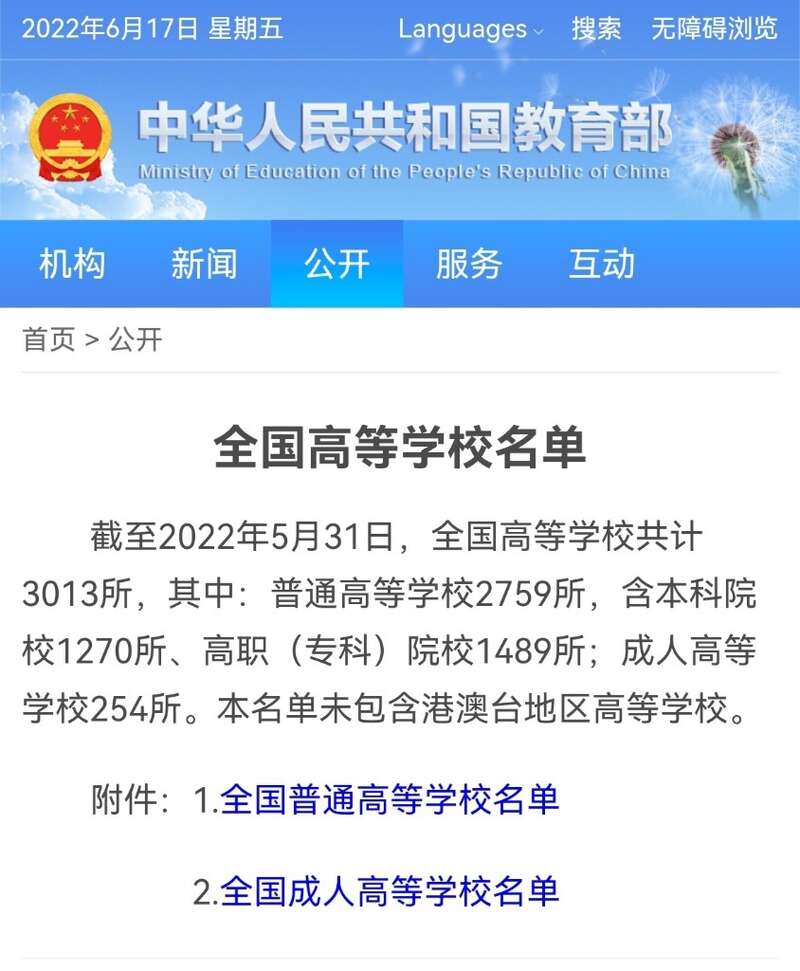The width and height of the screenshot is (800, 971).
Task: Open the 全国普通高等学校名单 attachment
Action: pos(389,800)
